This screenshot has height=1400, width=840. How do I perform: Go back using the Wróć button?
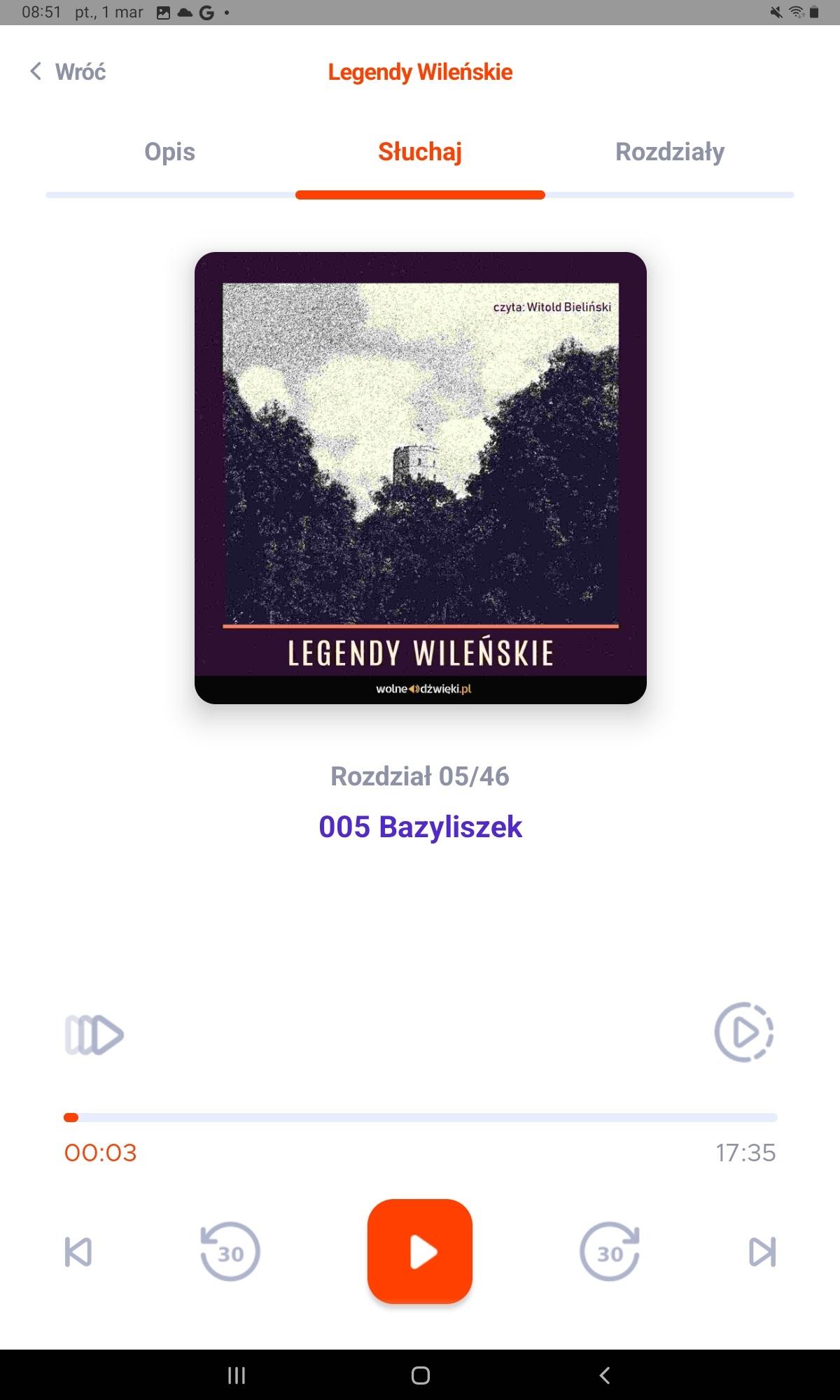[x=68, y=71]
